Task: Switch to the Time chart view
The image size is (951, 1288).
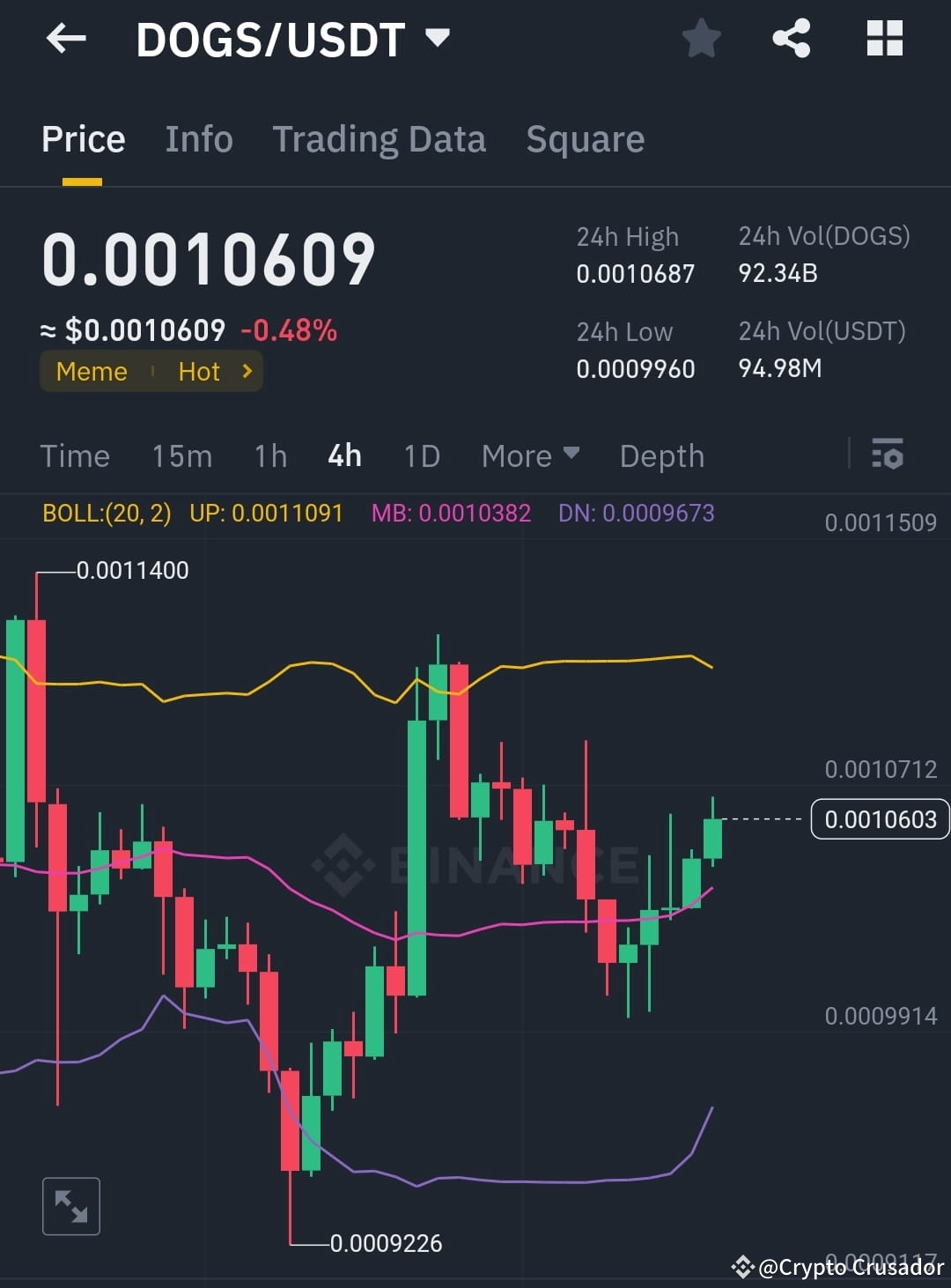Action: pos(75,455)
